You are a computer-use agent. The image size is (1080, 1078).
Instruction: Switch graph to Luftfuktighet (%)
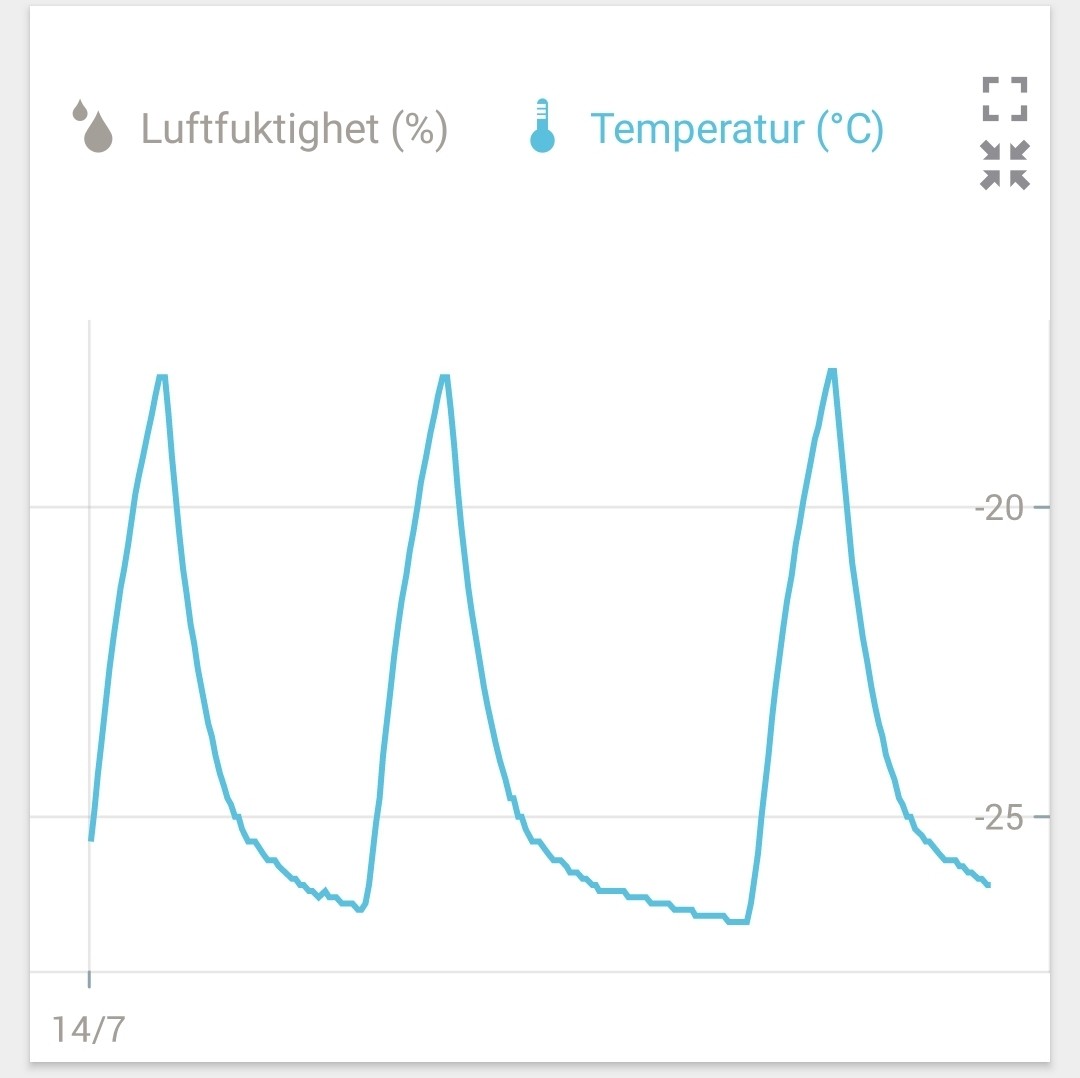click(262, 128)
